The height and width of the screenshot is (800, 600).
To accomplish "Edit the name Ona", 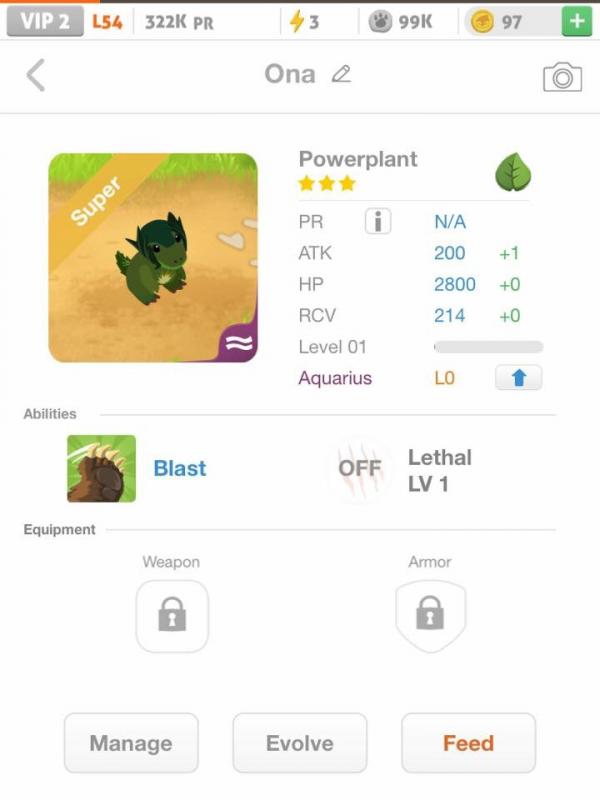I will (342, 75).
